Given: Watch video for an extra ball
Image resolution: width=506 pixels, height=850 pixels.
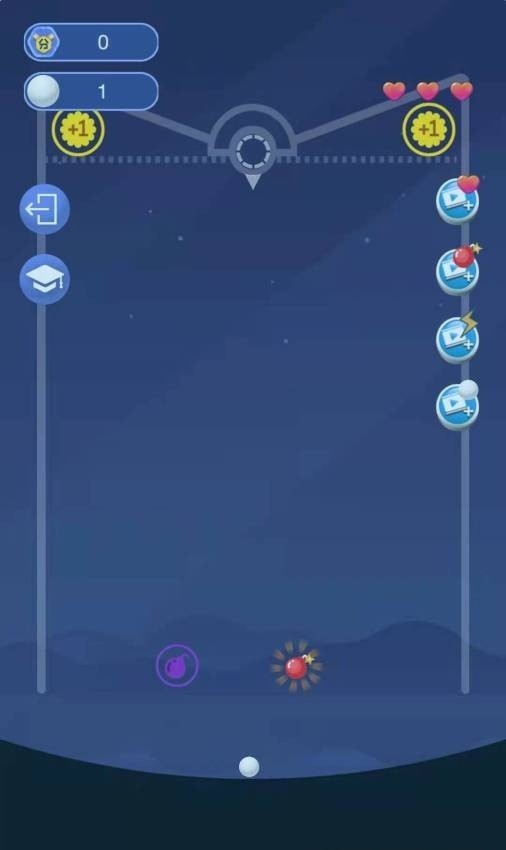Looking at the screenshot, I should [x=458, y=405].
